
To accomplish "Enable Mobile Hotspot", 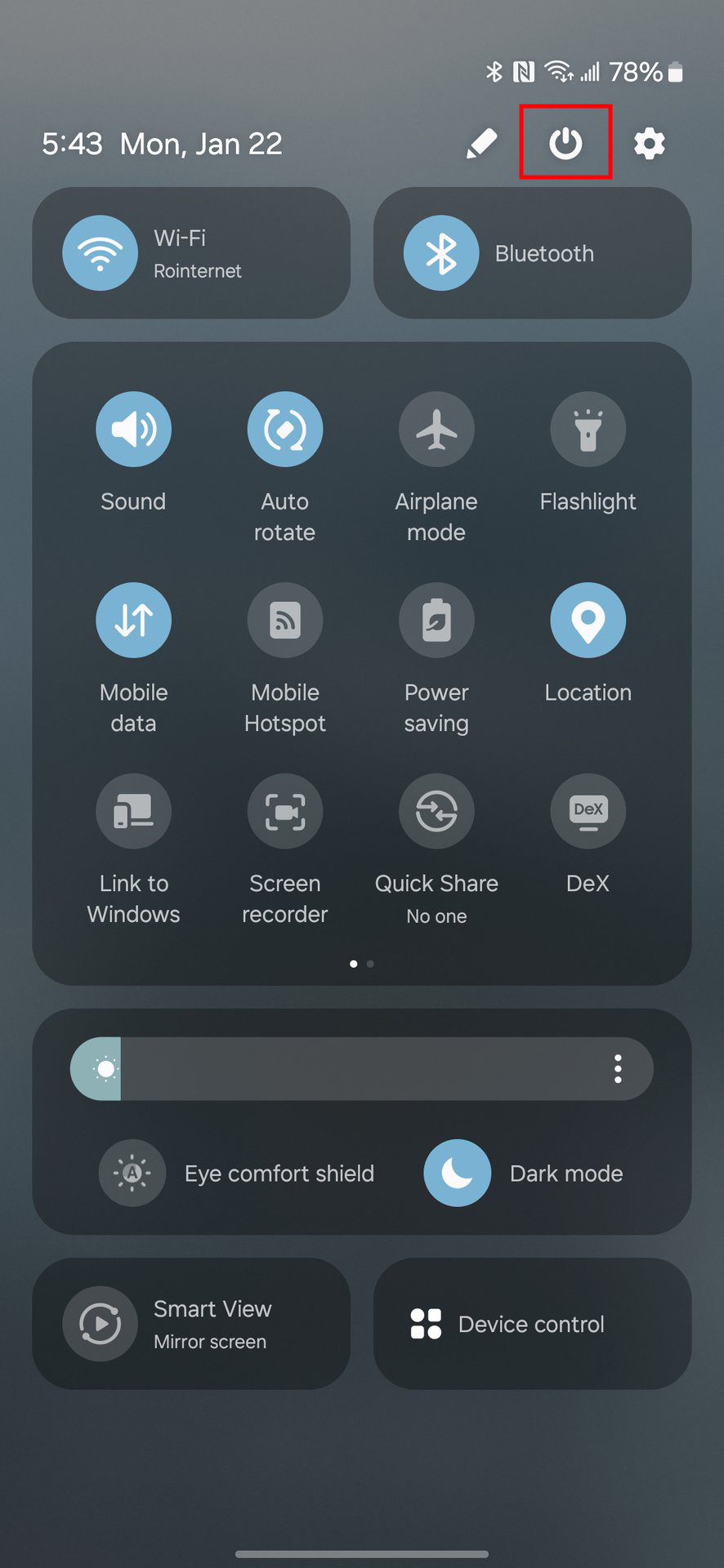I will click(285, 620).
